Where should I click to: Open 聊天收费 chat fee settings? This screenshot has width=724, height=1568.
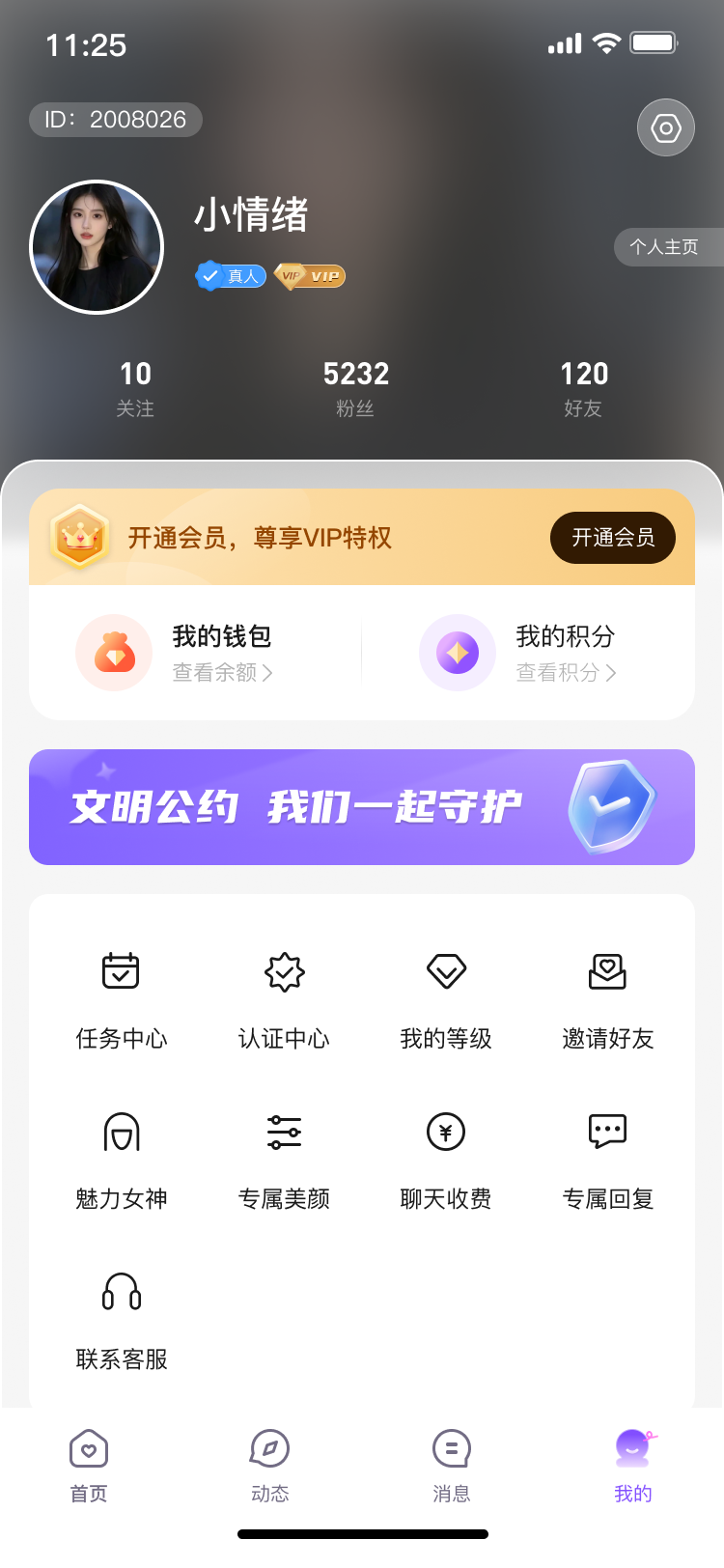[x=446, y=1157]
